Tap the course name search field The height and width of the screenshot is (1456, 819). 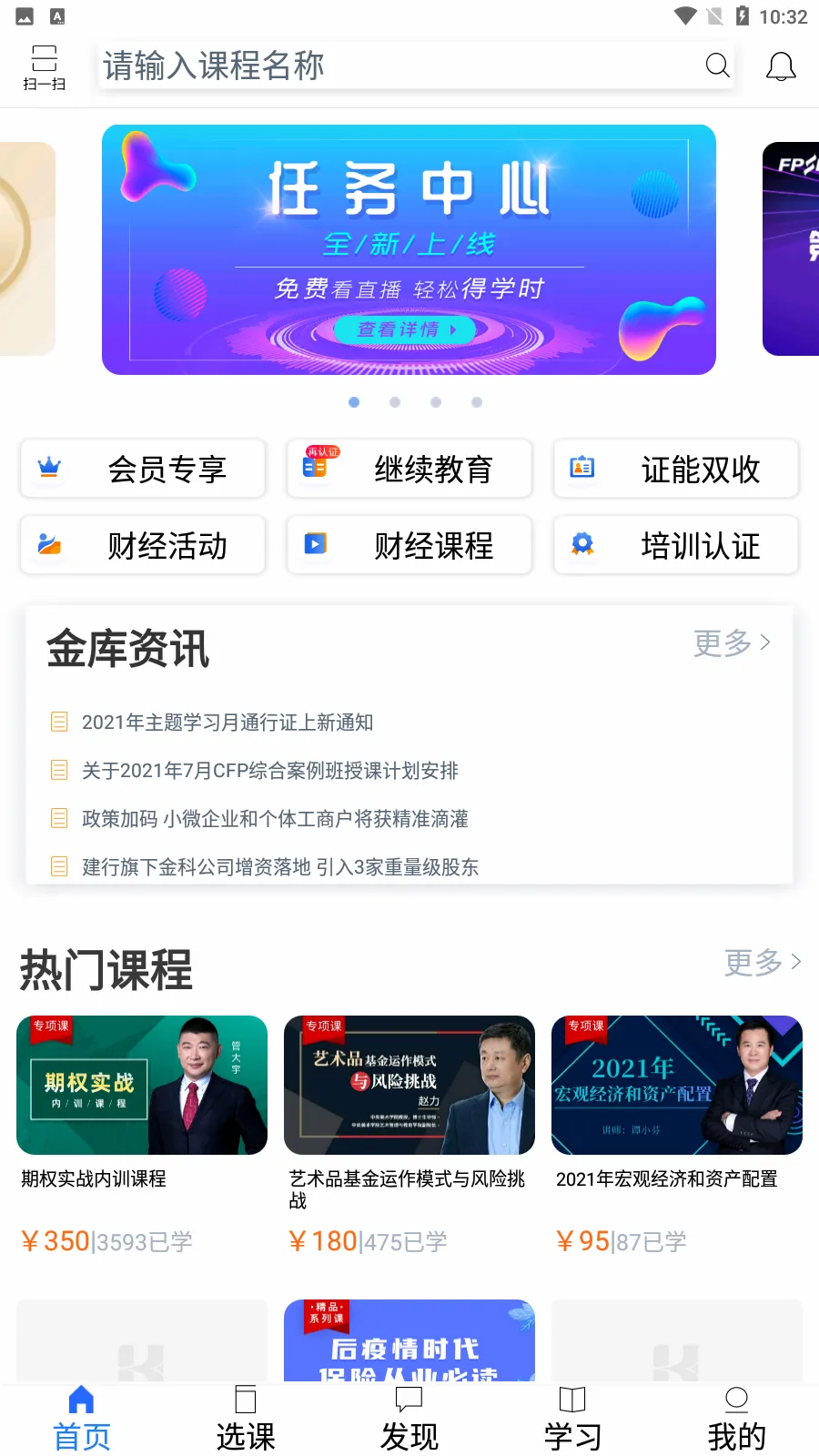400,66
